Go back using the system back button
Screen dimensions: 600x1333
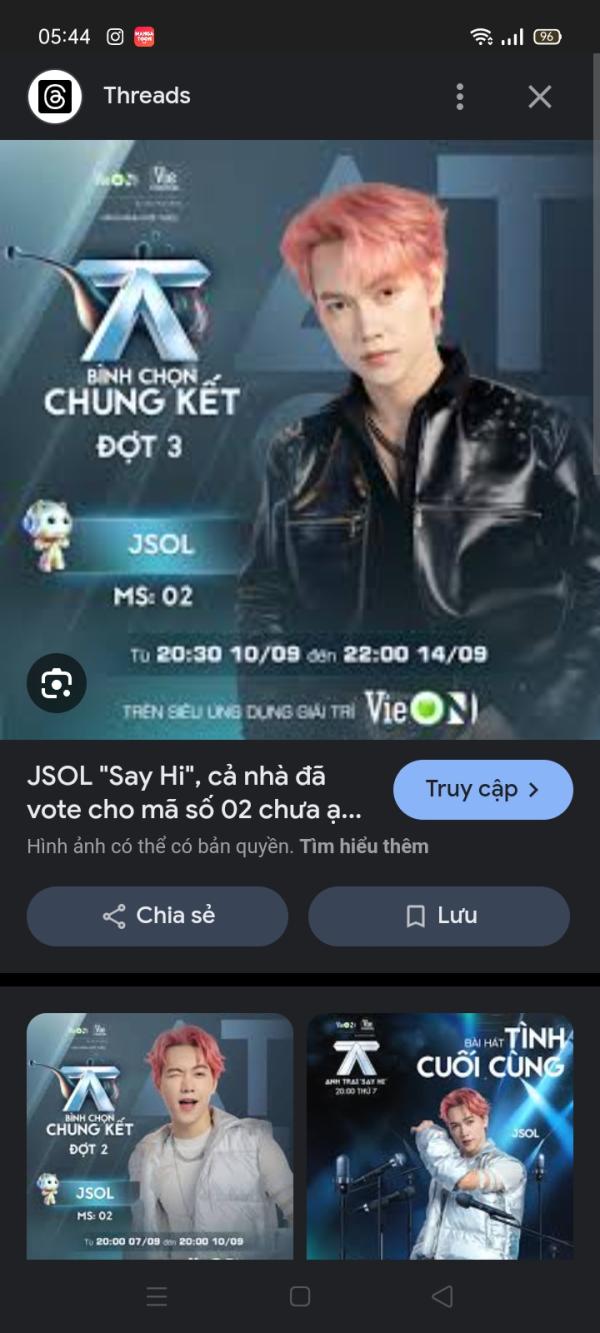[x=442, y=1296]
